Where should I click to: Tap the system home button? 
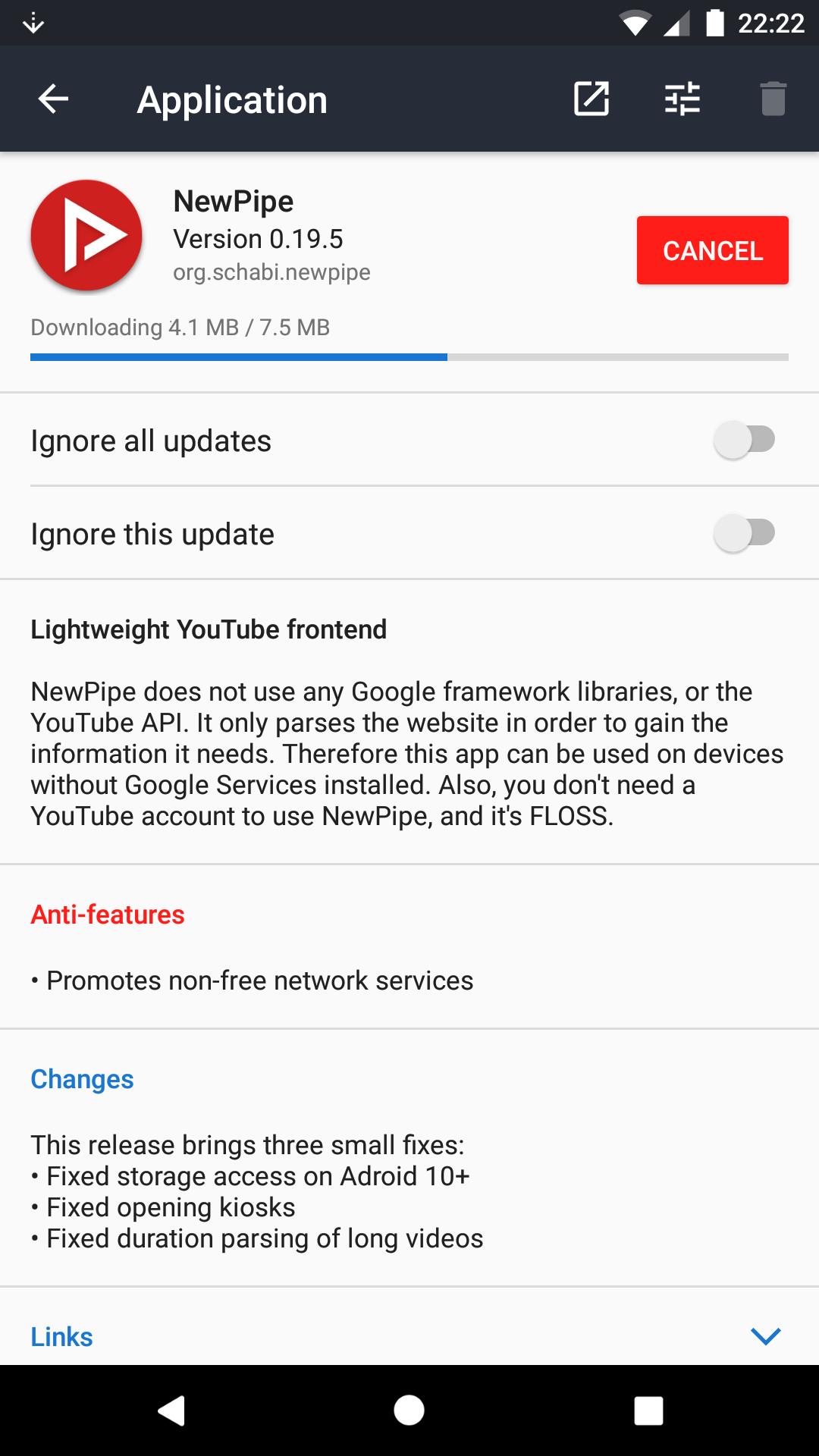tap(409, 1410)
